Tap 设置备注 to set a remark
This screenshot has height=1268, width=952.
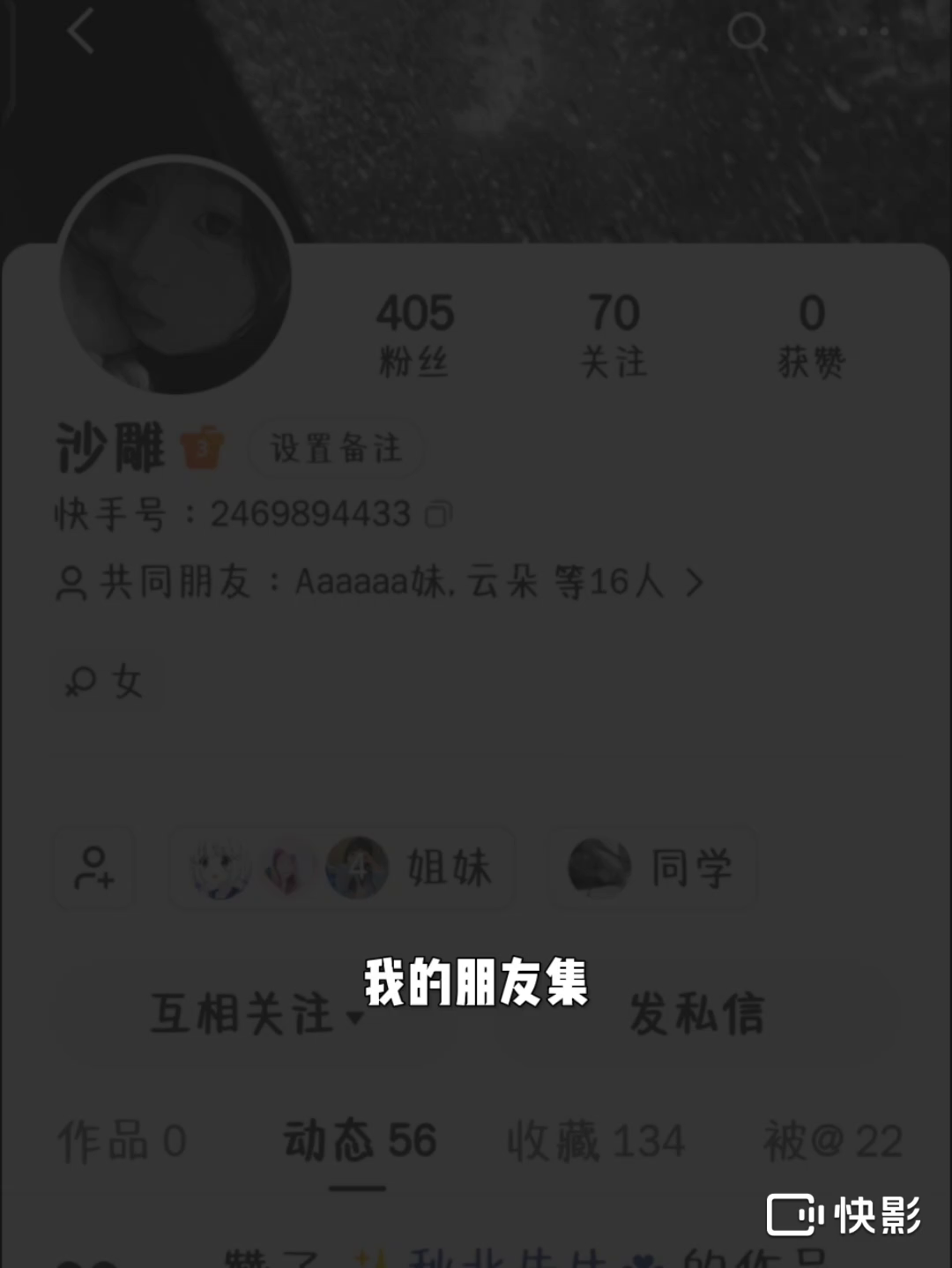(336, 448)
